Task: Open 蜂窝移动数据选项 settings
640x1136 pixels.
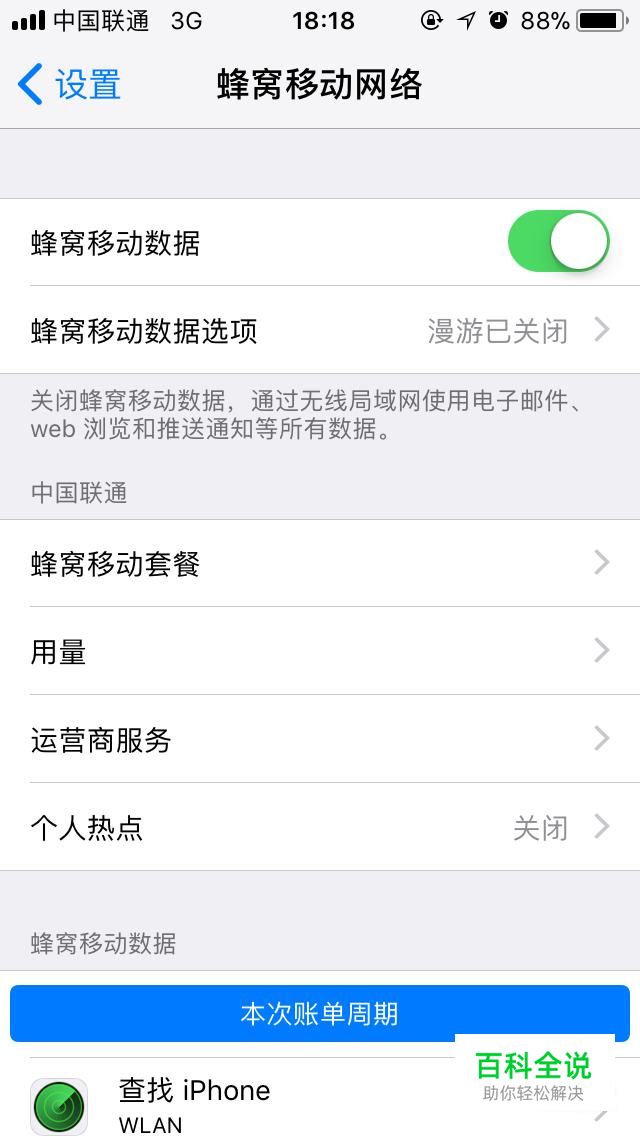Action: click(320, 330)
